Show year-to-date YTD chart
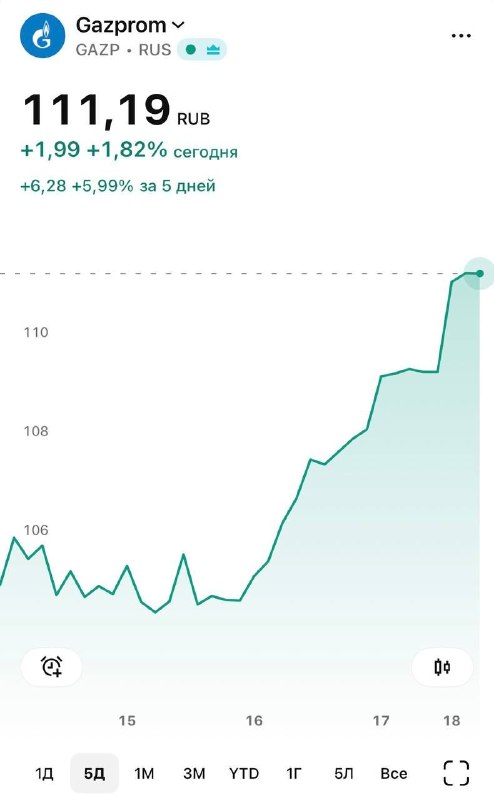This screenshot has width=494, height=800. tap(244, 773)
